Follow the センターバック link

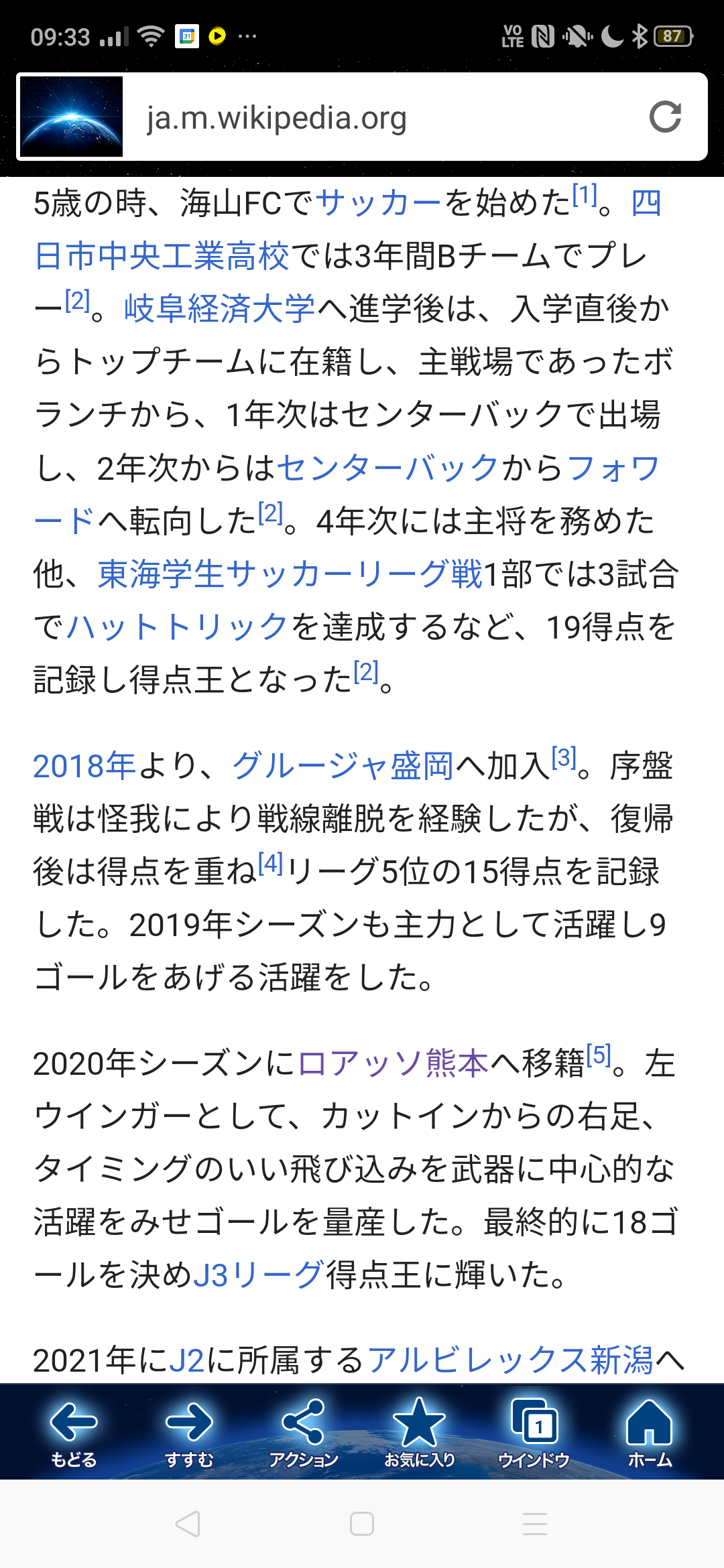coord(389,468)
